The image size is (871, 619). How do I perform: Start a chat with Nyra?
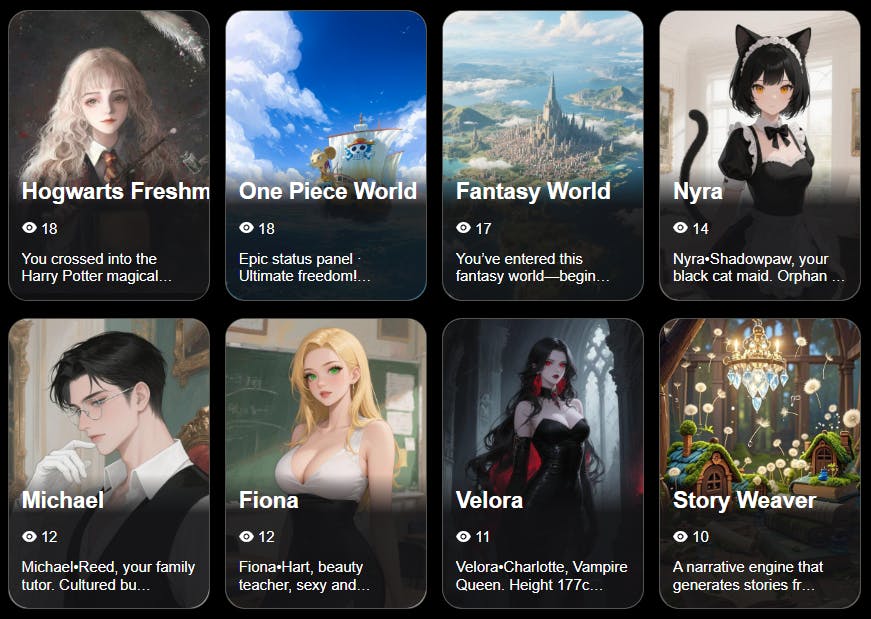pyautogui.click(x=760, y=155)
